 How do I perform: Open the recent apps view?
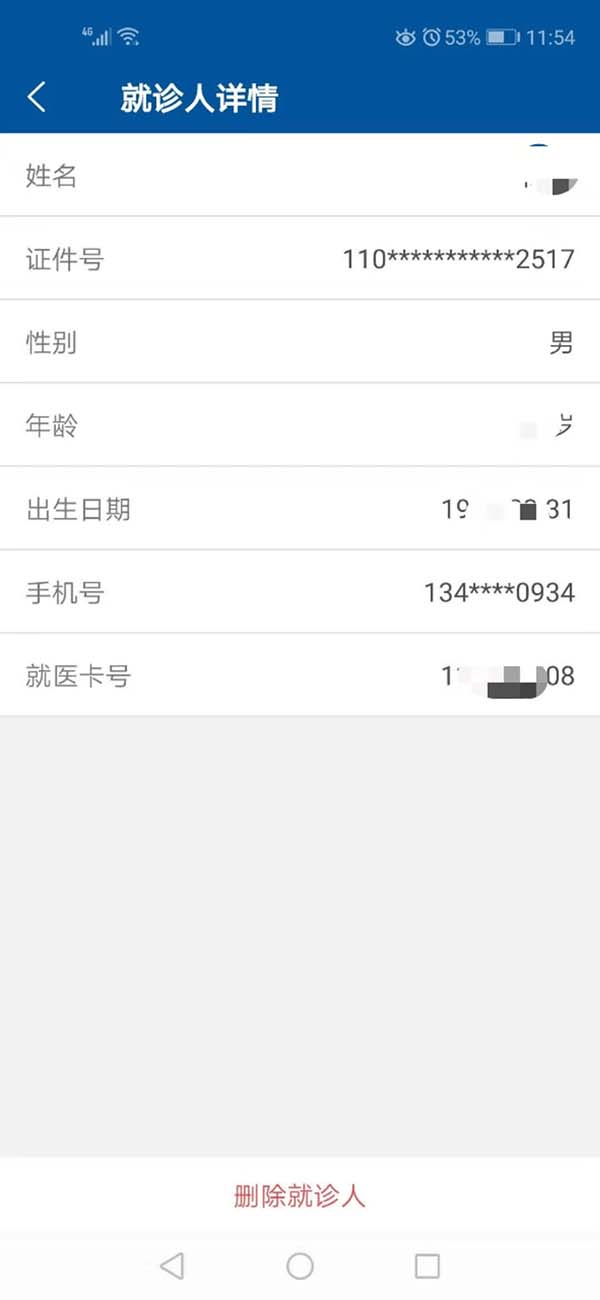point(427,1266)
